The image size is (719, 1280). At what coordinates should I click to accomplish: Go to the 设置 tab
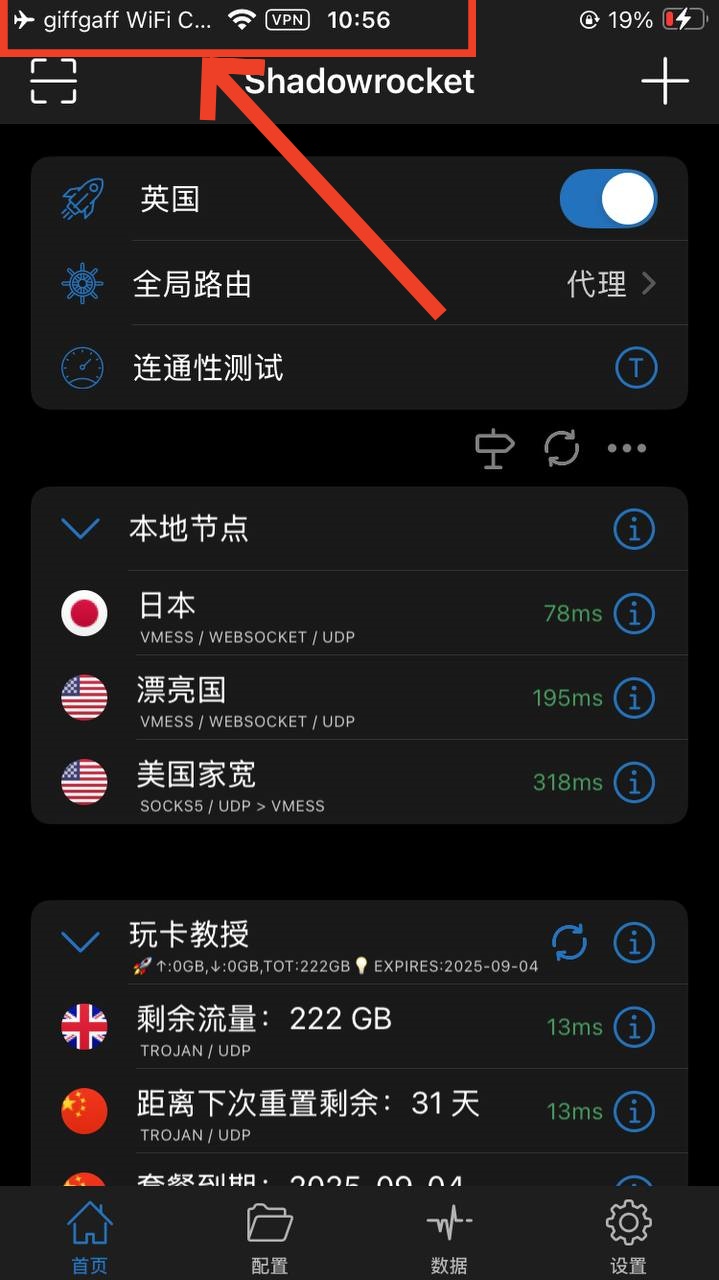pyautogui.click(x=628, y=1238)
